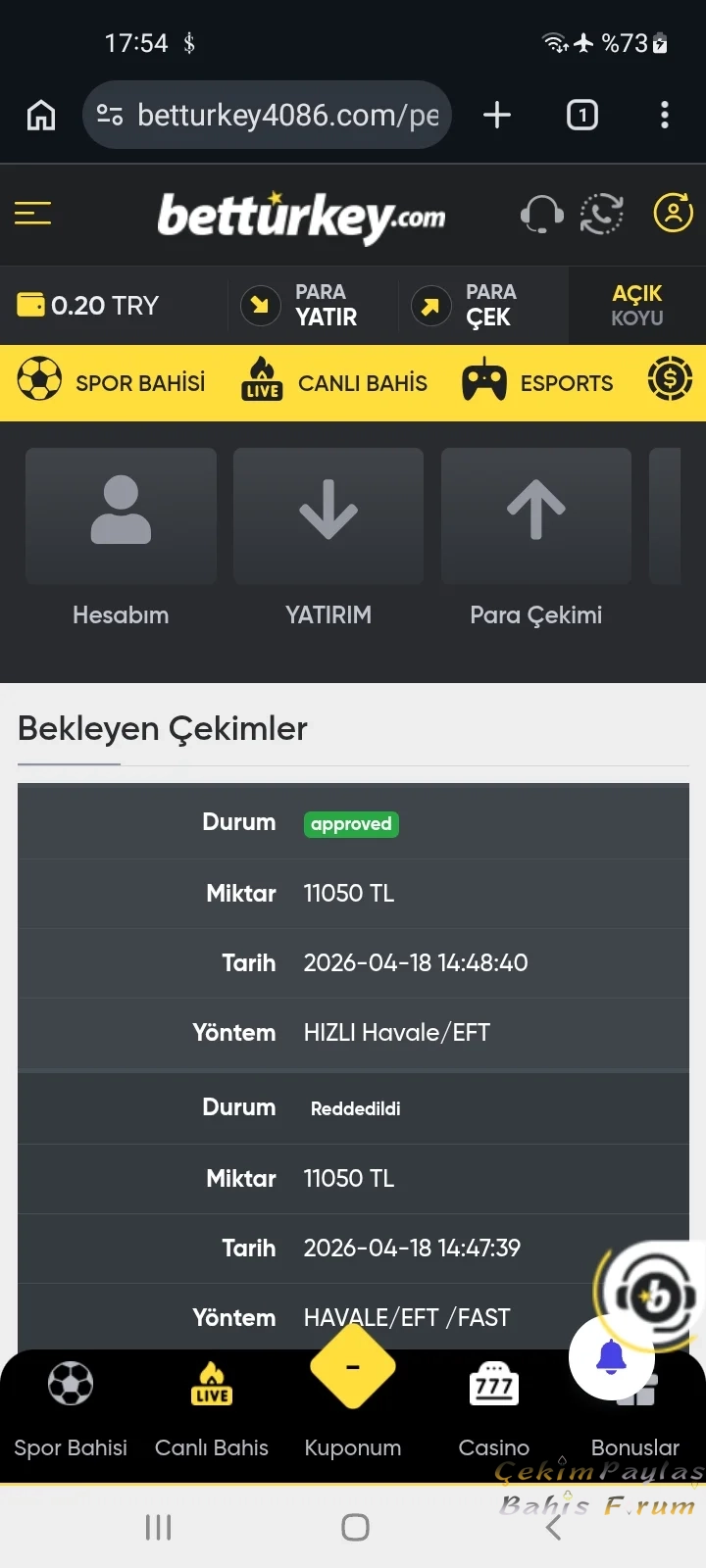706x1568 pixels.
Task: Open live support headset icon
Action: pos(541,213)
